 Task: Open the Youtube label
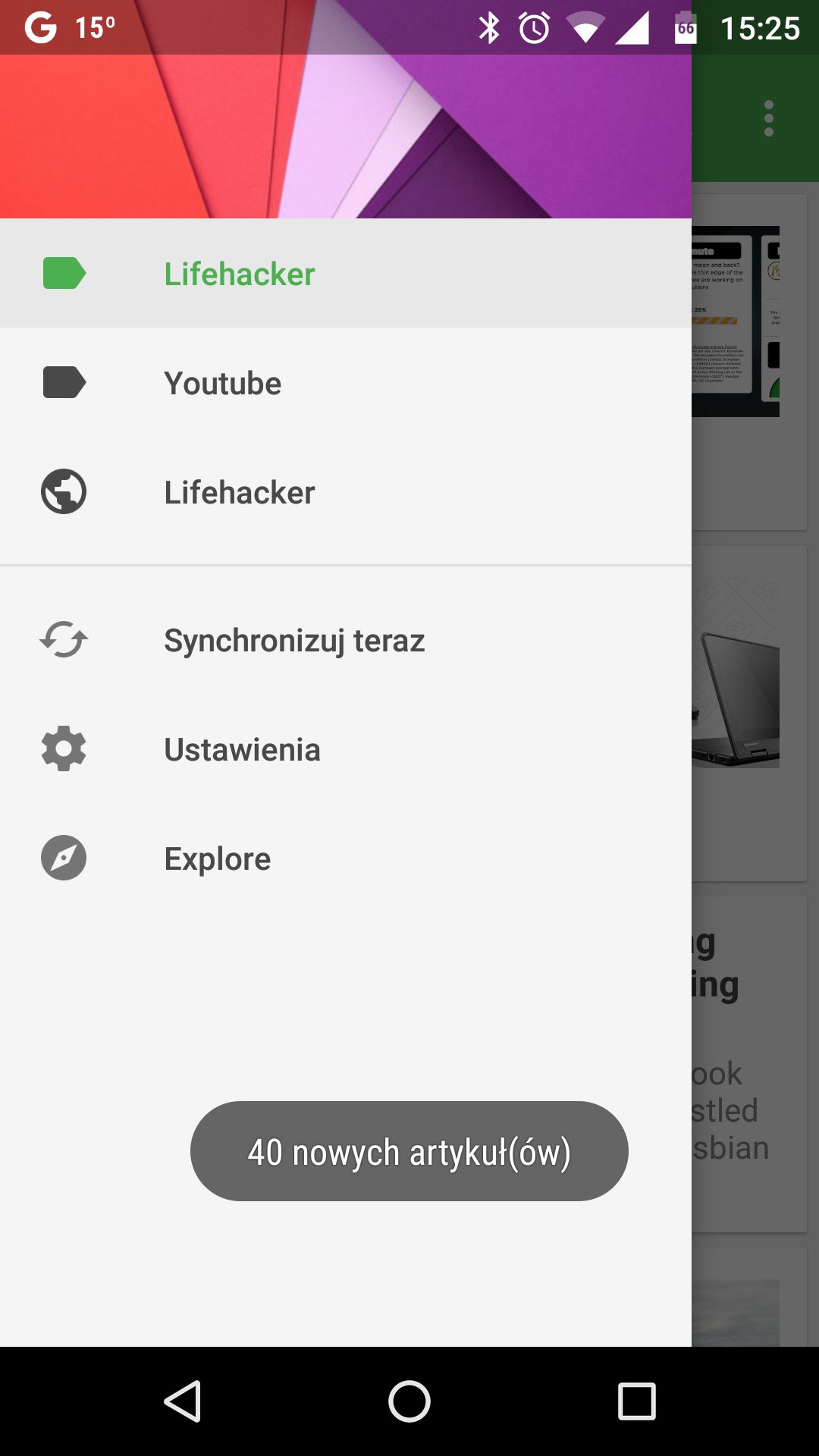point(346,382)
